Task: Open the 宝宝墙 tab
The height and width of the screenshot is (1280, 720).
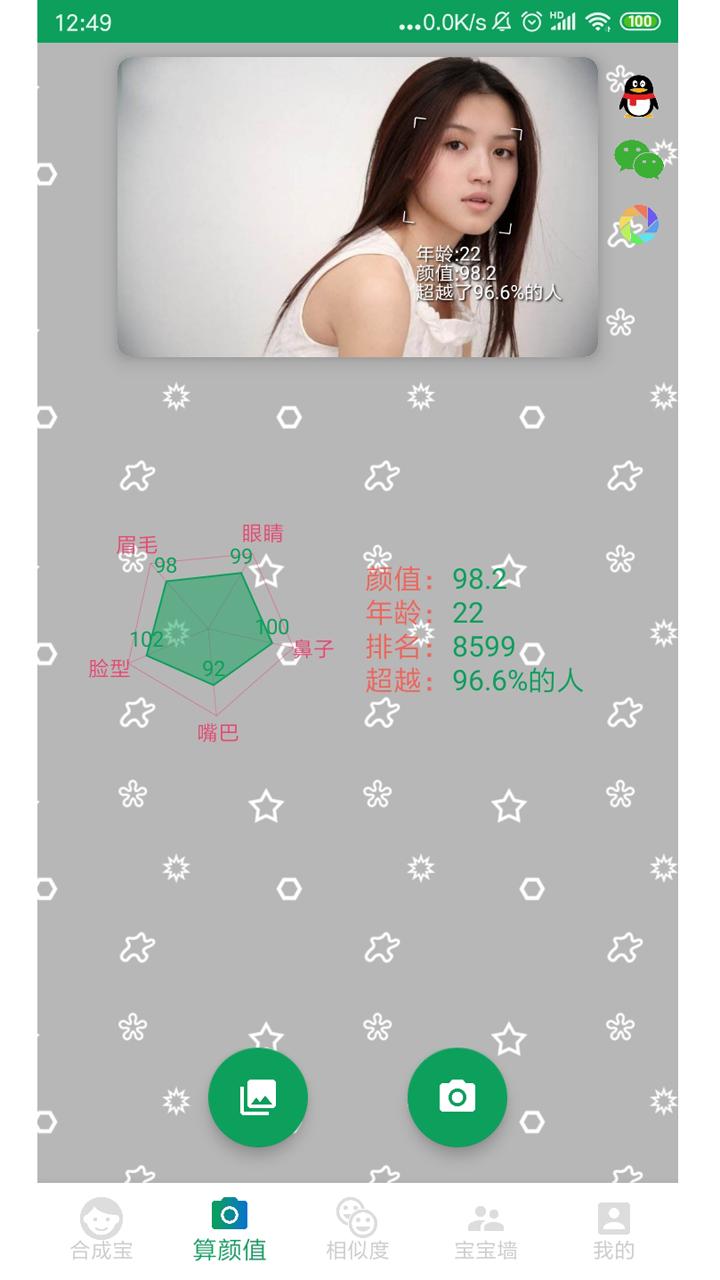Action: (486, 1229)
